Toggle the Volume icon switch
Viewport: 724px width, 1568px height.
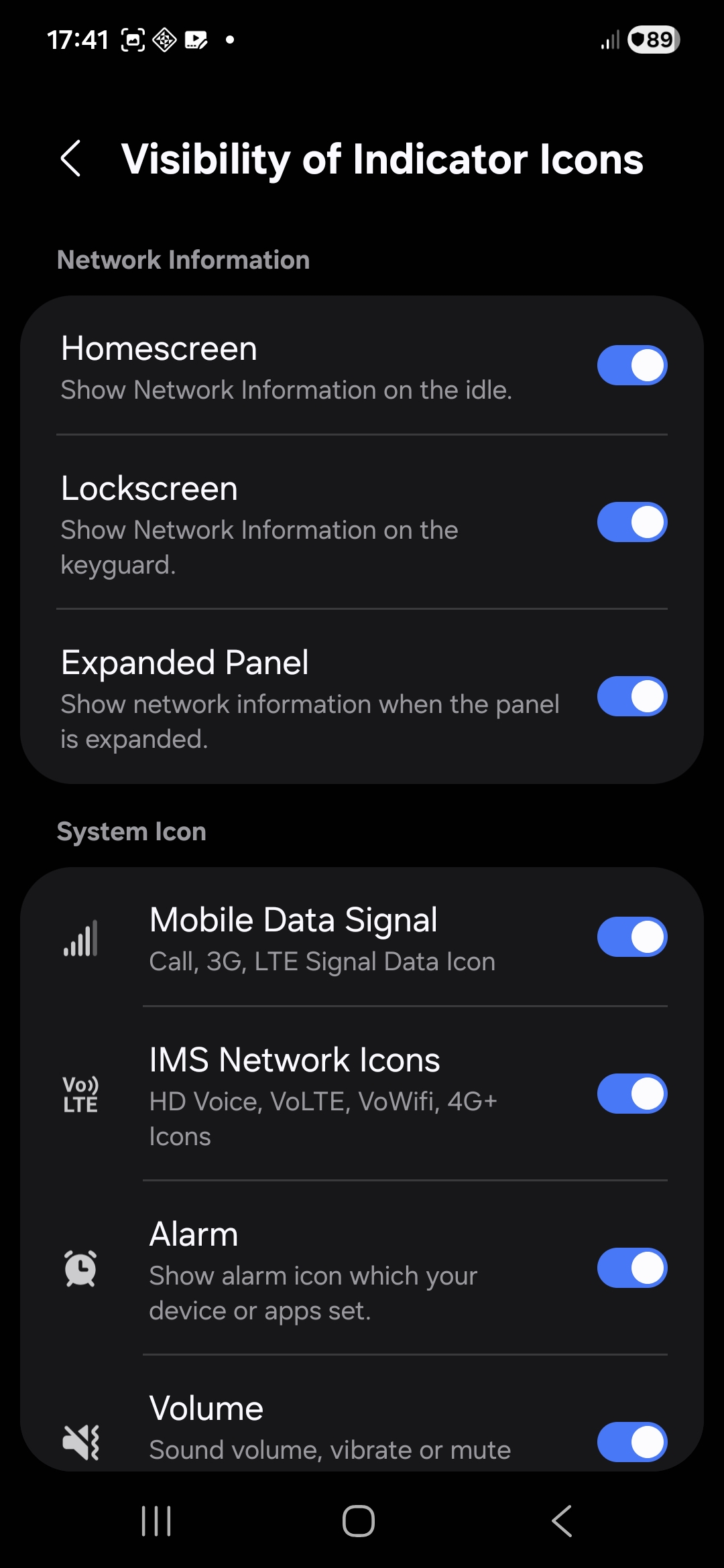[631, 1442]
